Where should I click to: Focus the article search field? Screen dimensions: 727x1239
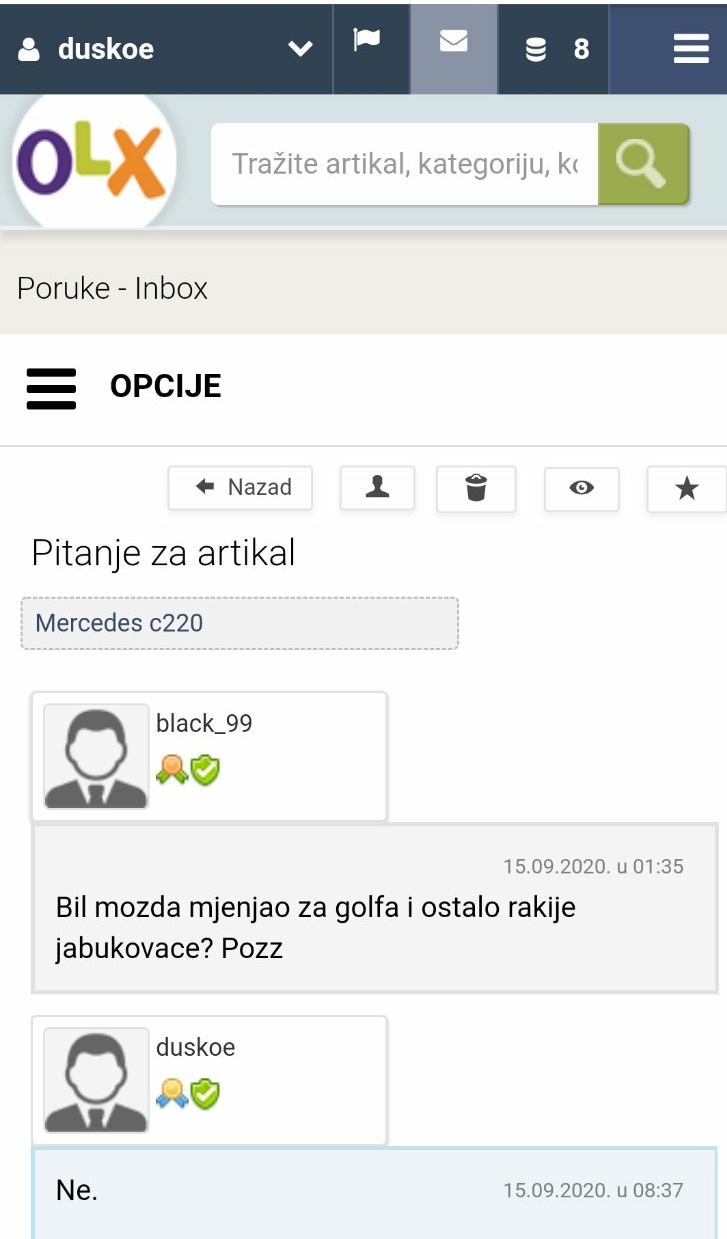[x=404, y=164]
